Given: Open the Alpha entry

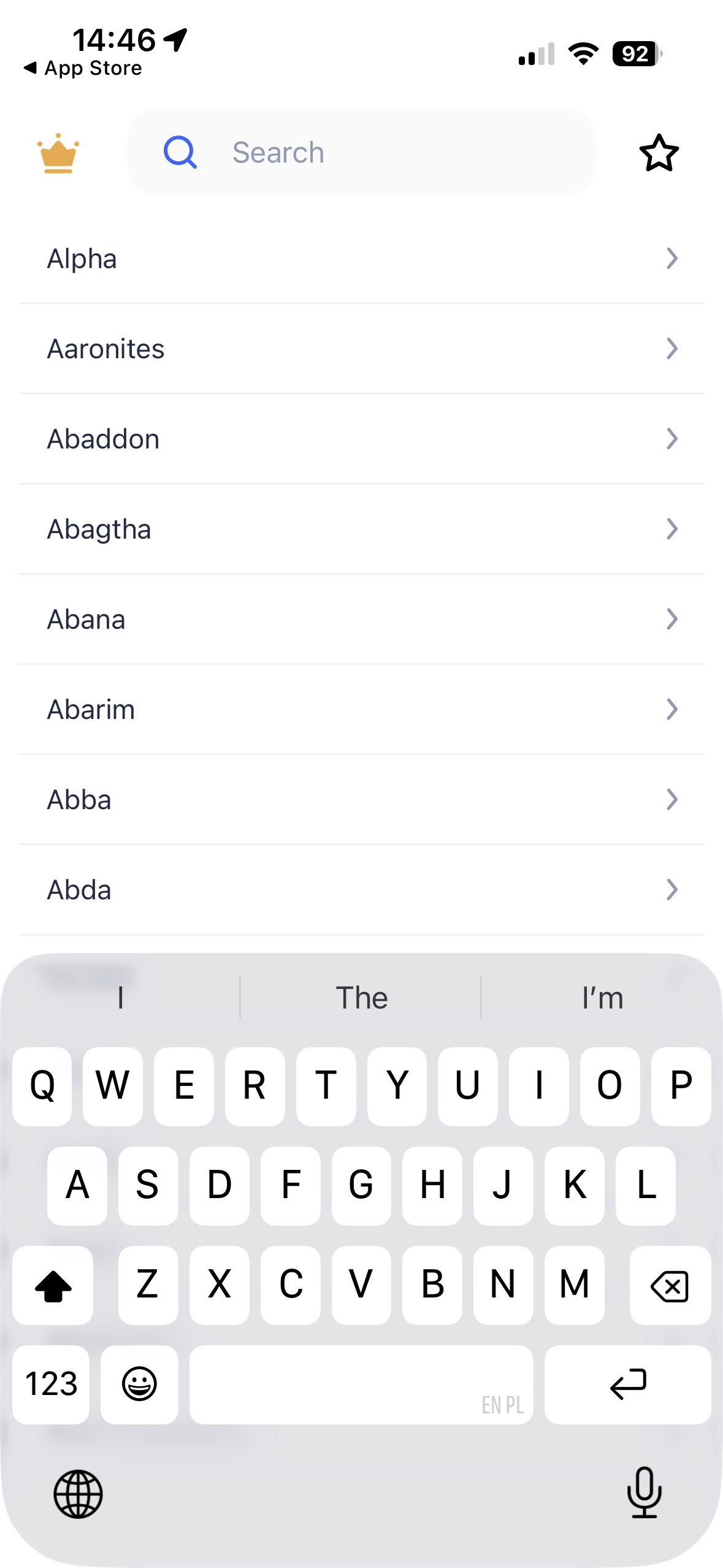Looking at the screenshot, I should [x=361, y=258].
